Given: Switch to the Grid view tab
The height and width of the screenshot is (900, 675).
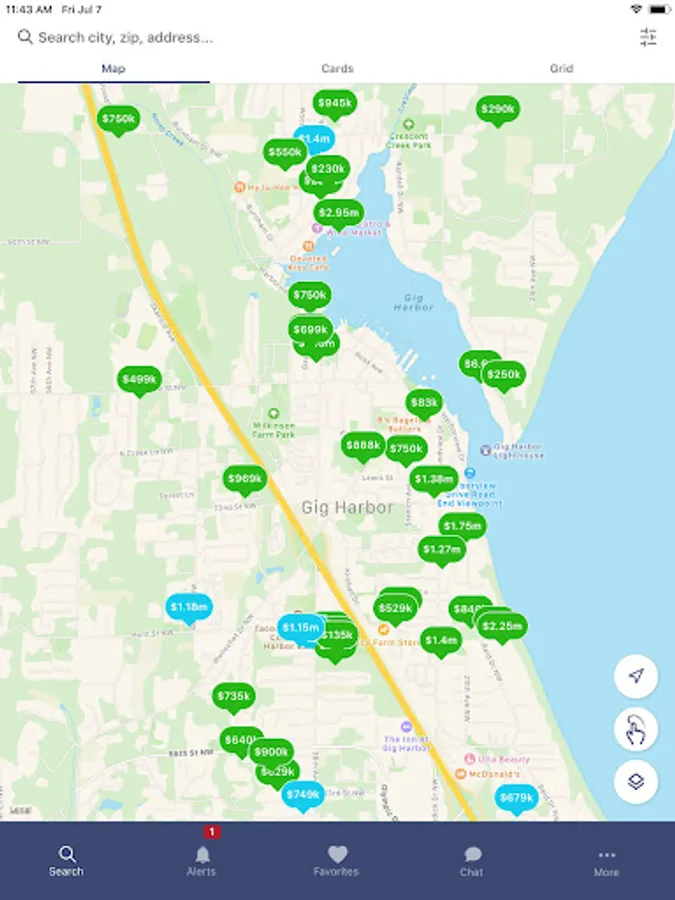Looking at the screenshot, I should click(561, 68).
